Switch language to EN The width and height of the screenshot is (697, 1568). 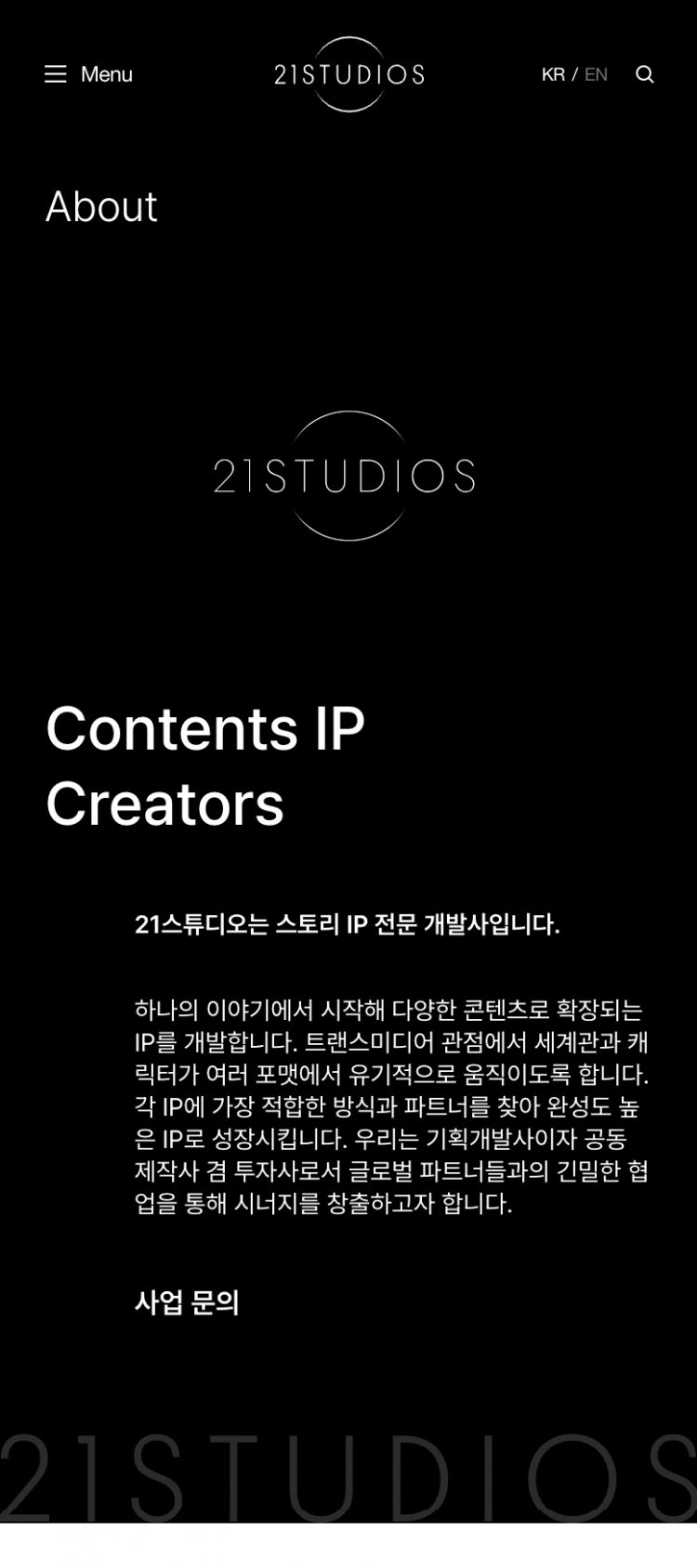click(596, 74)
